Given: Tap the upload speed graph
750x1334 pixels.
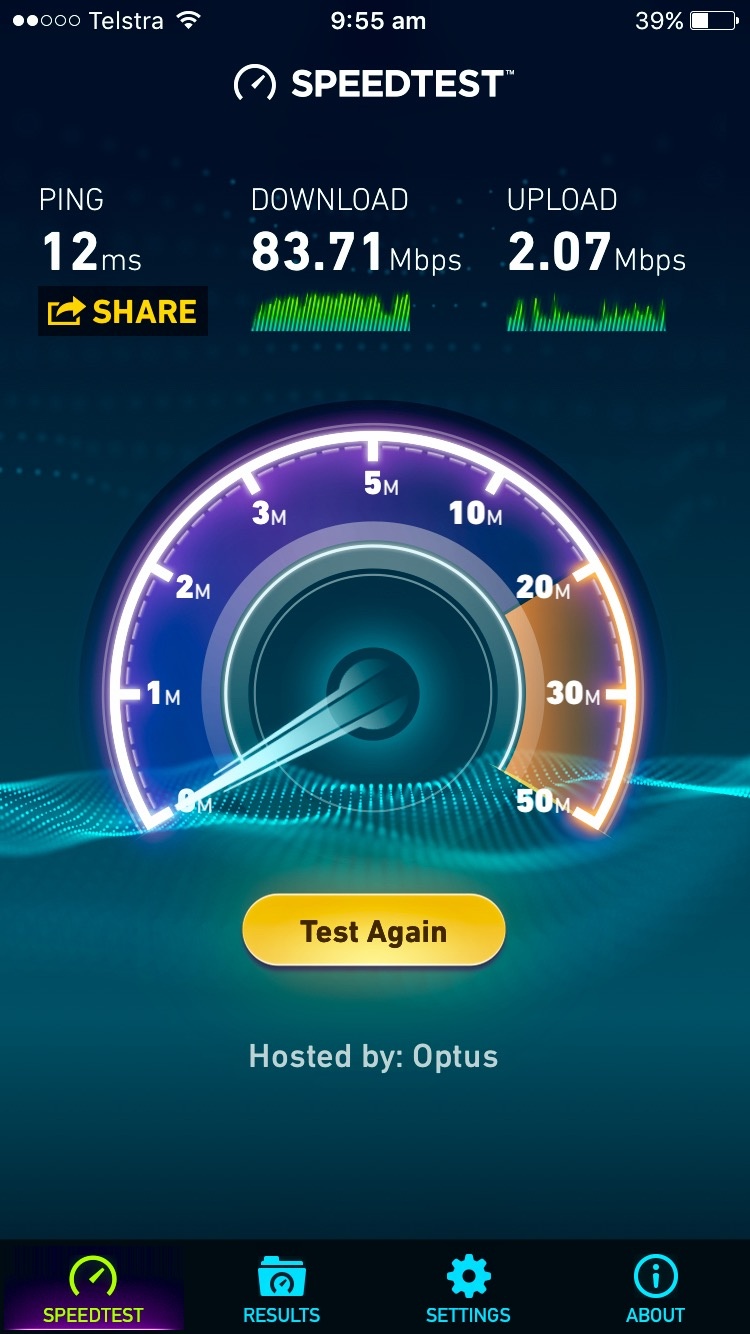Looking at the screenshot, I should (x=587, y=311).
